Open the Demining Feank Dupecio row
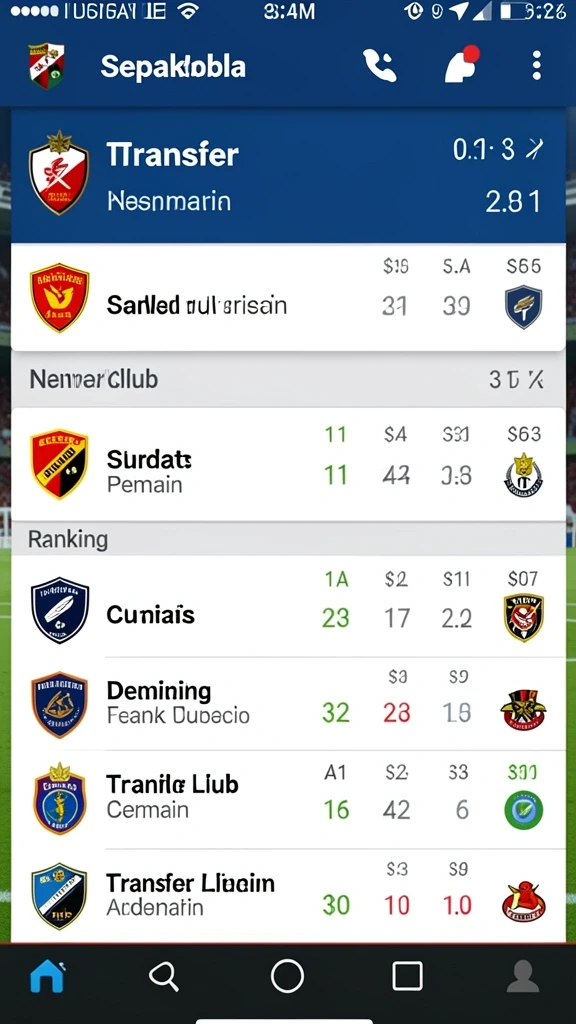Screen dimensions: 576x1024 click(288, 704)
